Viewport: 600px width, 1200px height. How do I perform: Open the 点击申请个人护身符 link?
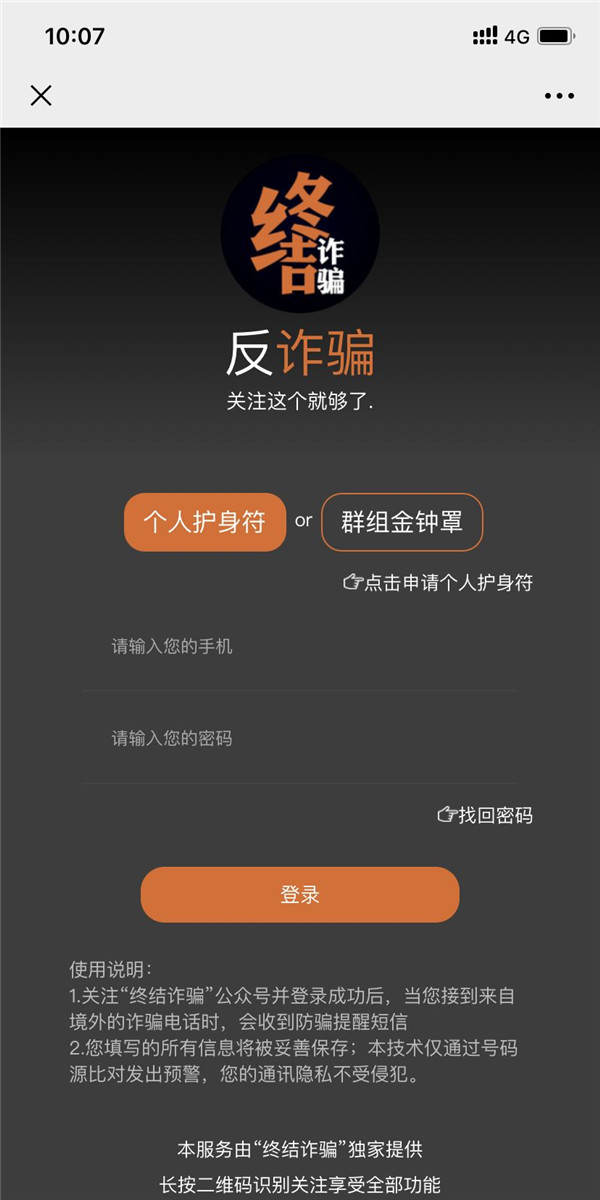coord(438,583)
